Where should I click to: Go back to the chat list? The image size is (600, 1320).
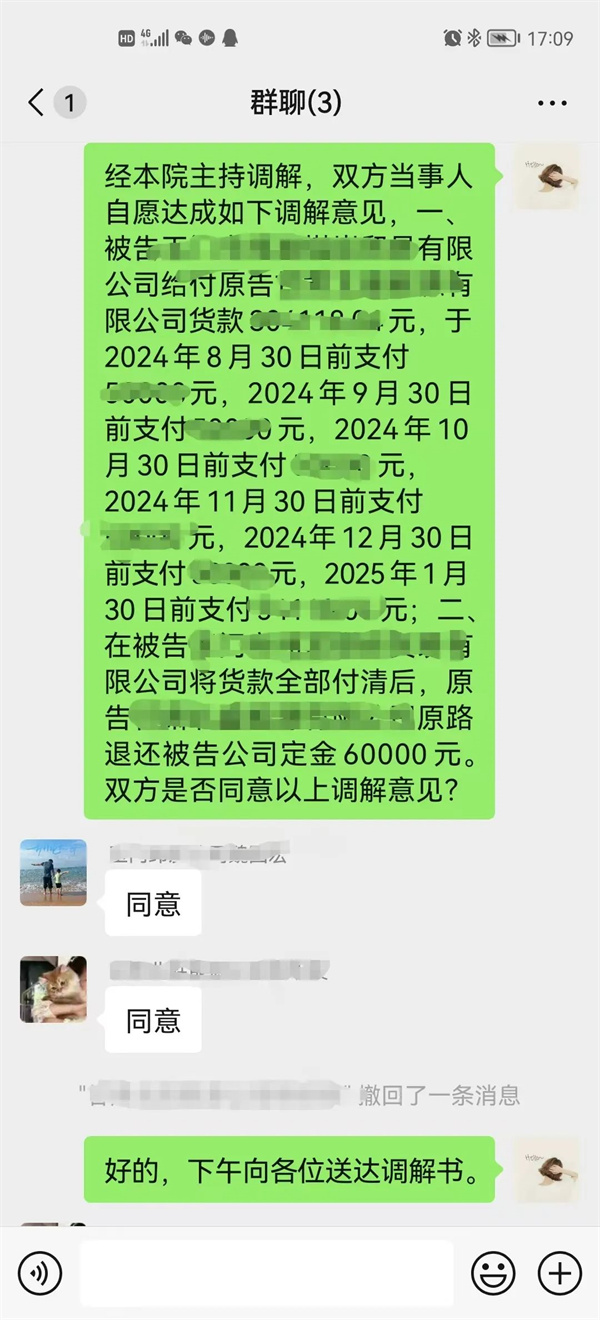[x=38, y=102]
